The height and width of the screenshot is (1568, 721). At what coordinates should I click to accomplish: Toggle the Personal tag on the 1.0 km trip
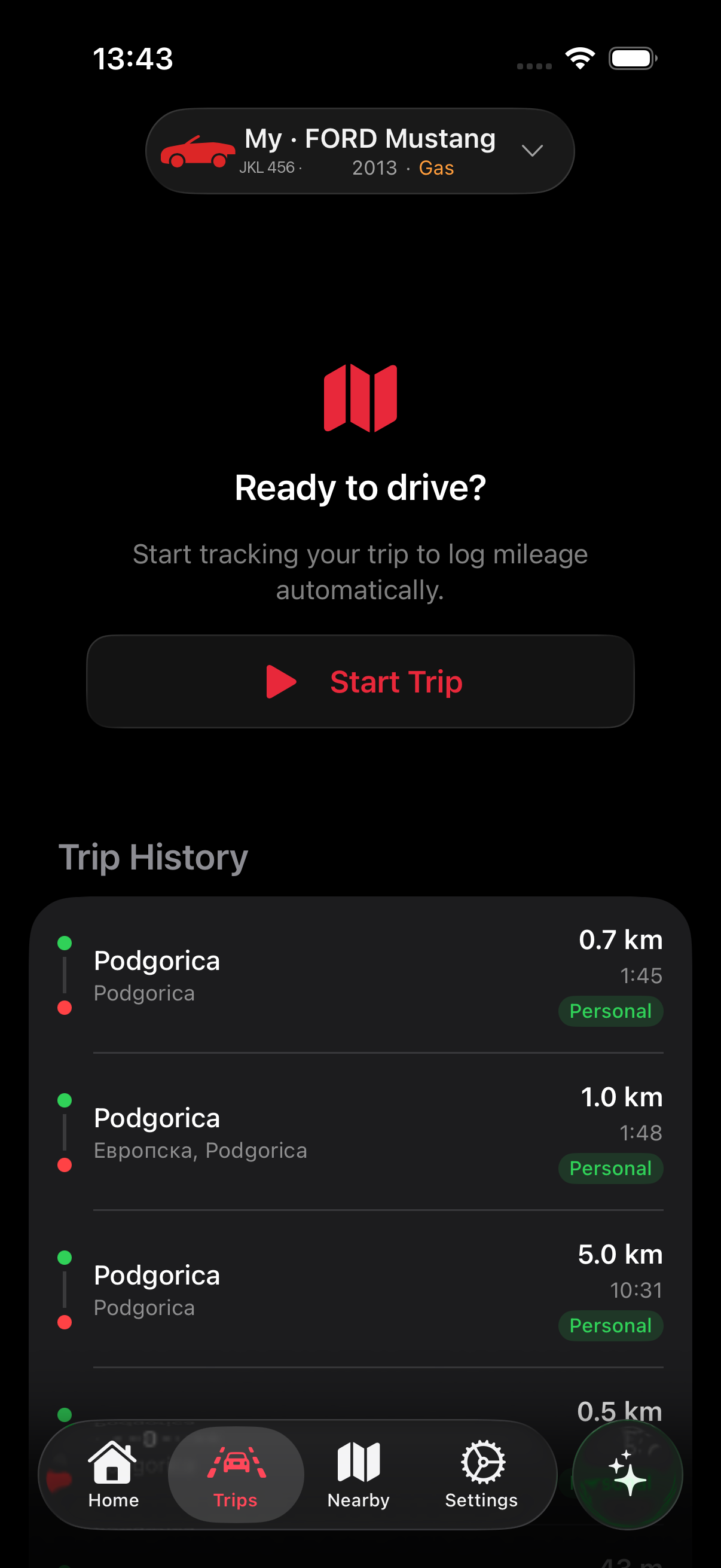point(610,1168)
